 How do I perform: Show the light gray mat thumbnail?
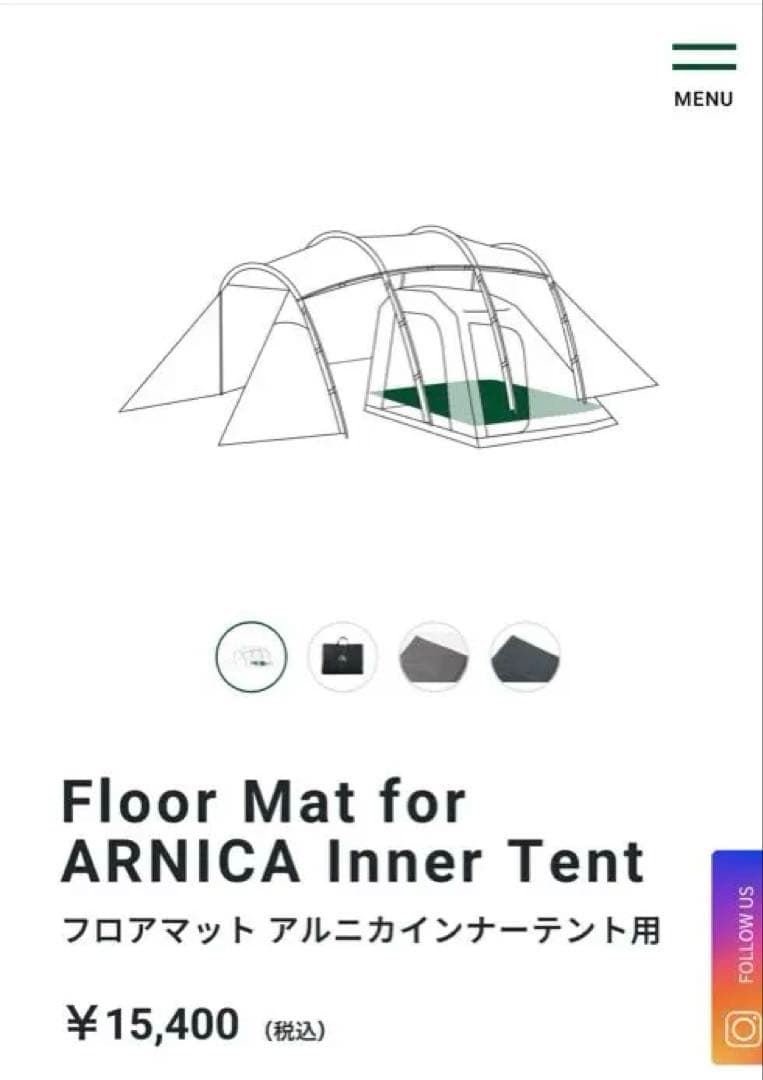[x=433, y=656]
